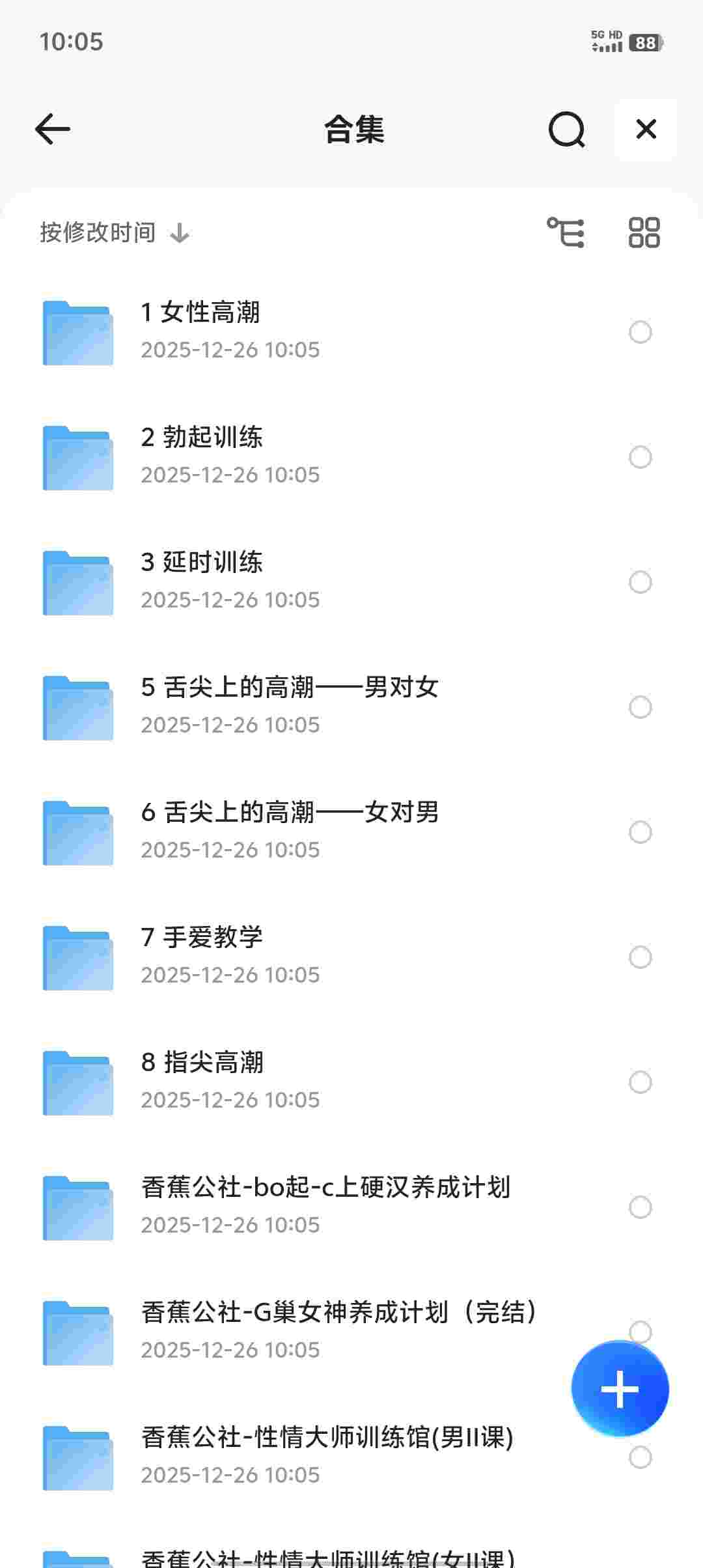This screenshot has width=703, height=1568.
Task: Select the 1 女性高潮 folder circle
Action: (640, 332)
